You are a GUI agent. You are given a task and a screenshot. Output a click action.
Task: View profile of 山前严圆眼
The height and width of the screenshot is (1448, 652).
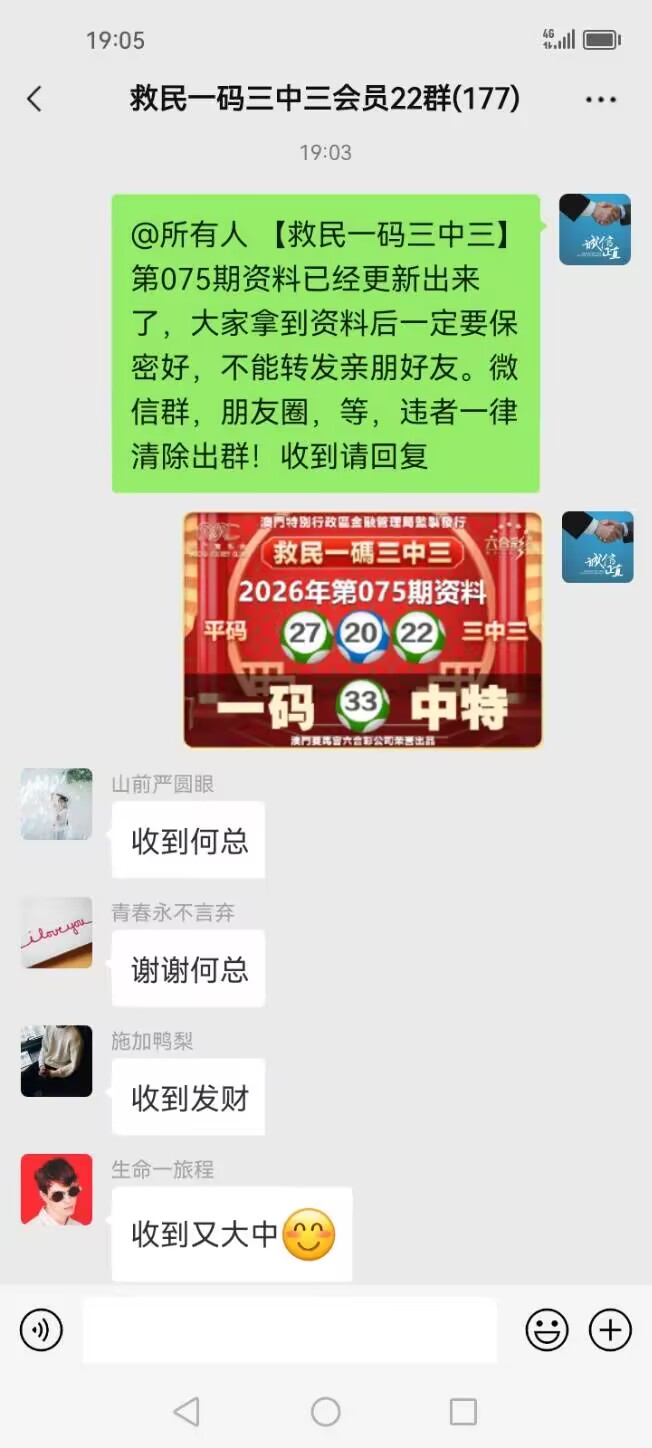(x=56, y=804)
